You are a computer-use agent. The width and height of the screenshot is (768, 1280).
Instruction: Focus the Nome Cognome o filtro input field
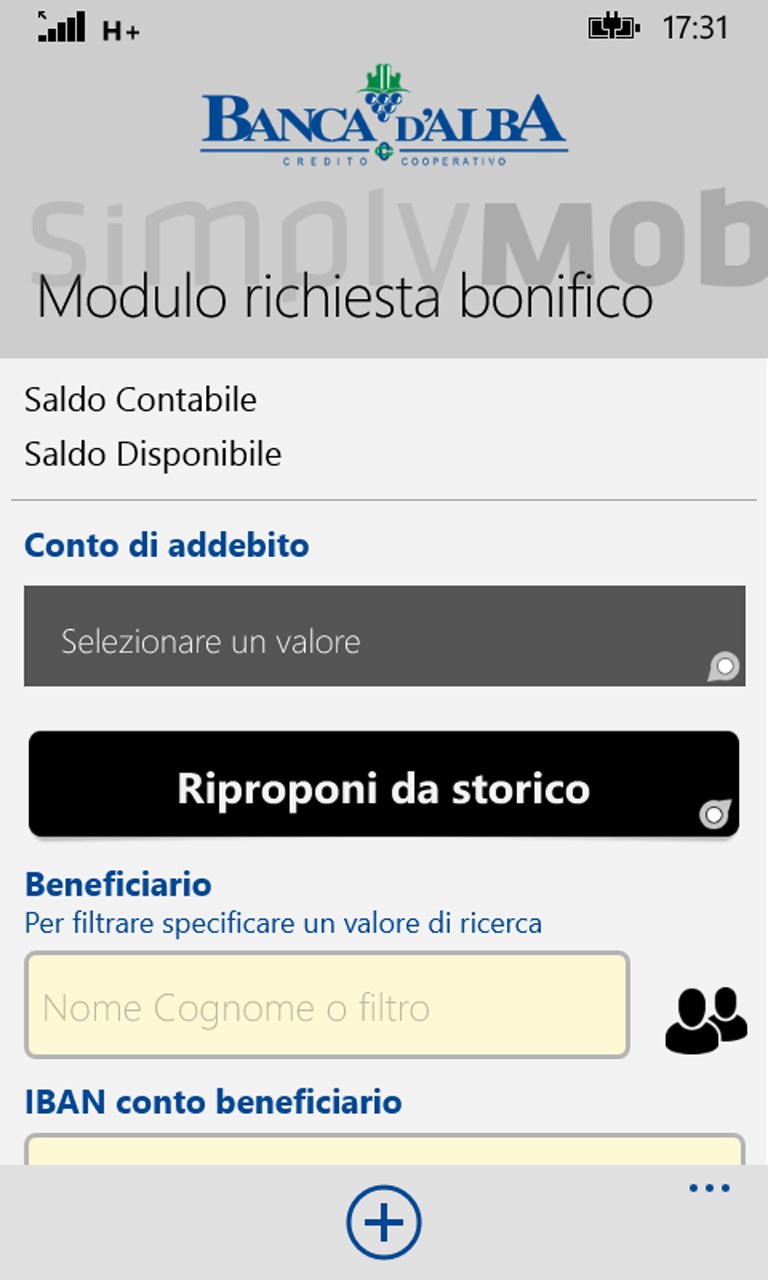click(x=325, y=1005)
